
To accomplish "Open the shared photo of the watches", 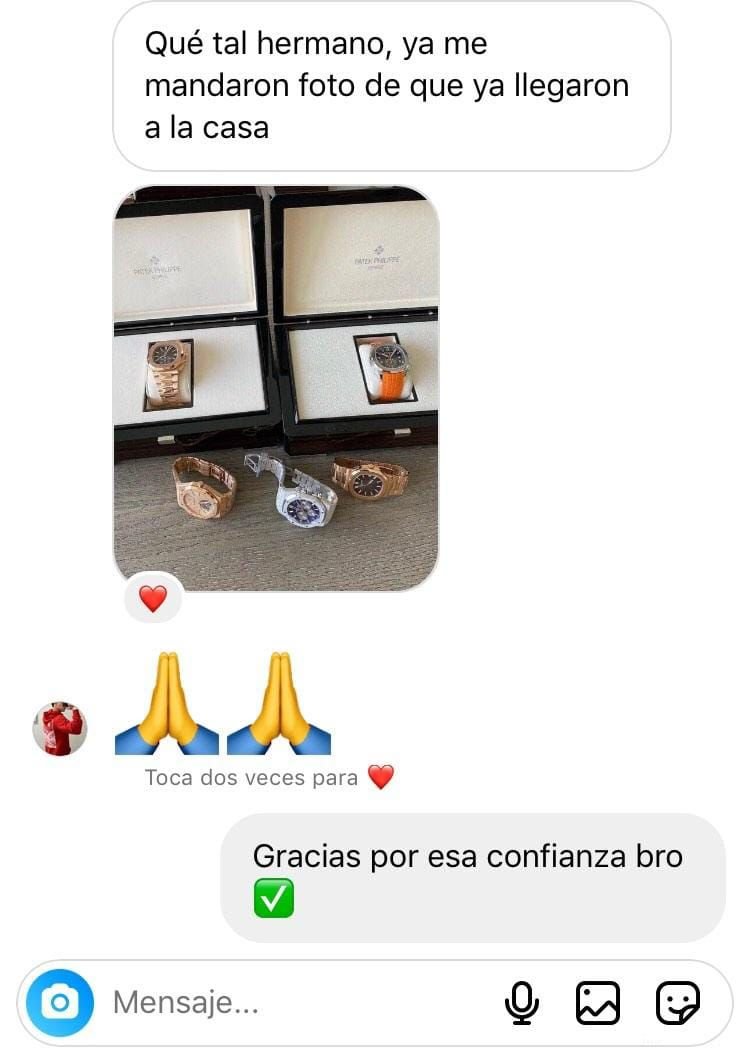I will pyautogui.click(x=275, y=387).
